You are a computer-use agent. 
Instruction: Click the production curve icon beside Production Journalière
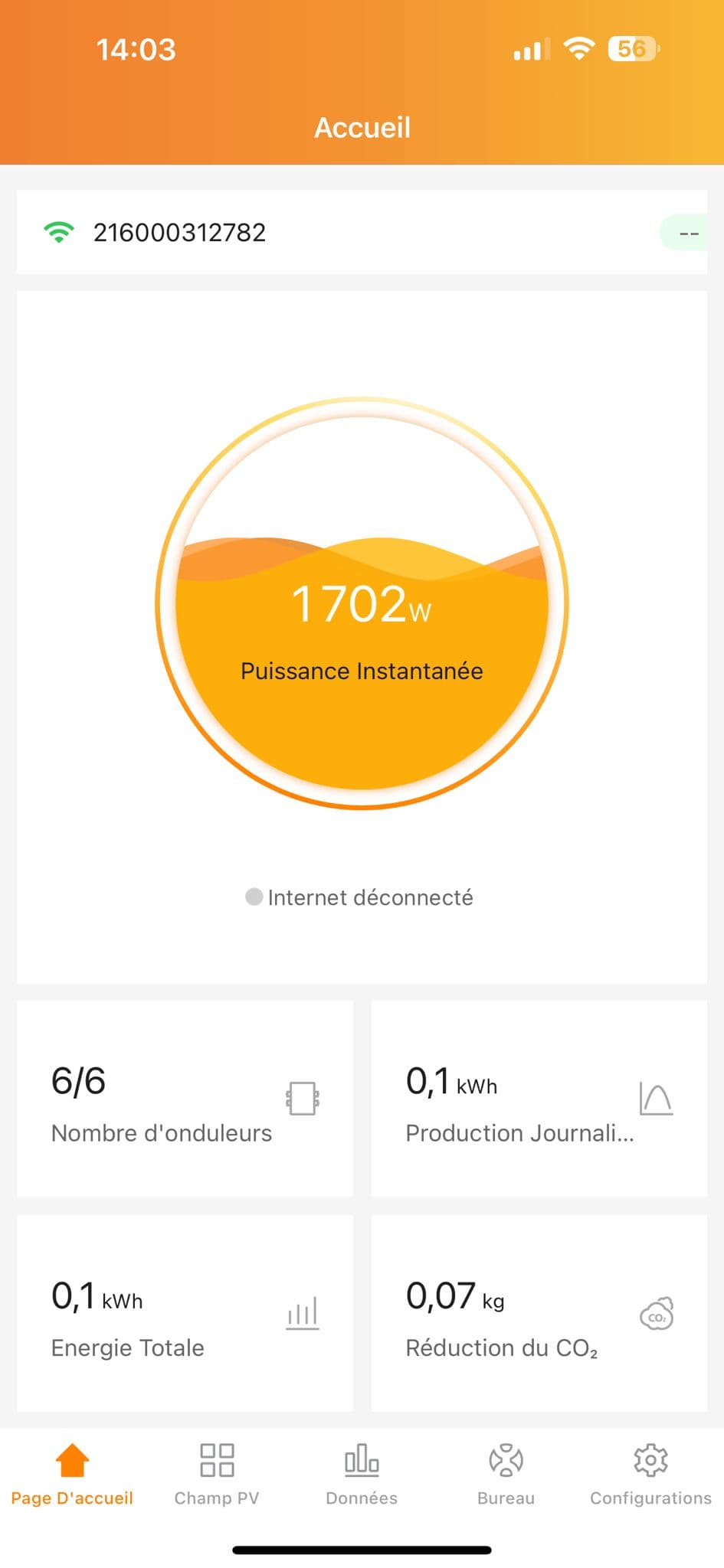pyautogui.click(x=655, y=1100)
